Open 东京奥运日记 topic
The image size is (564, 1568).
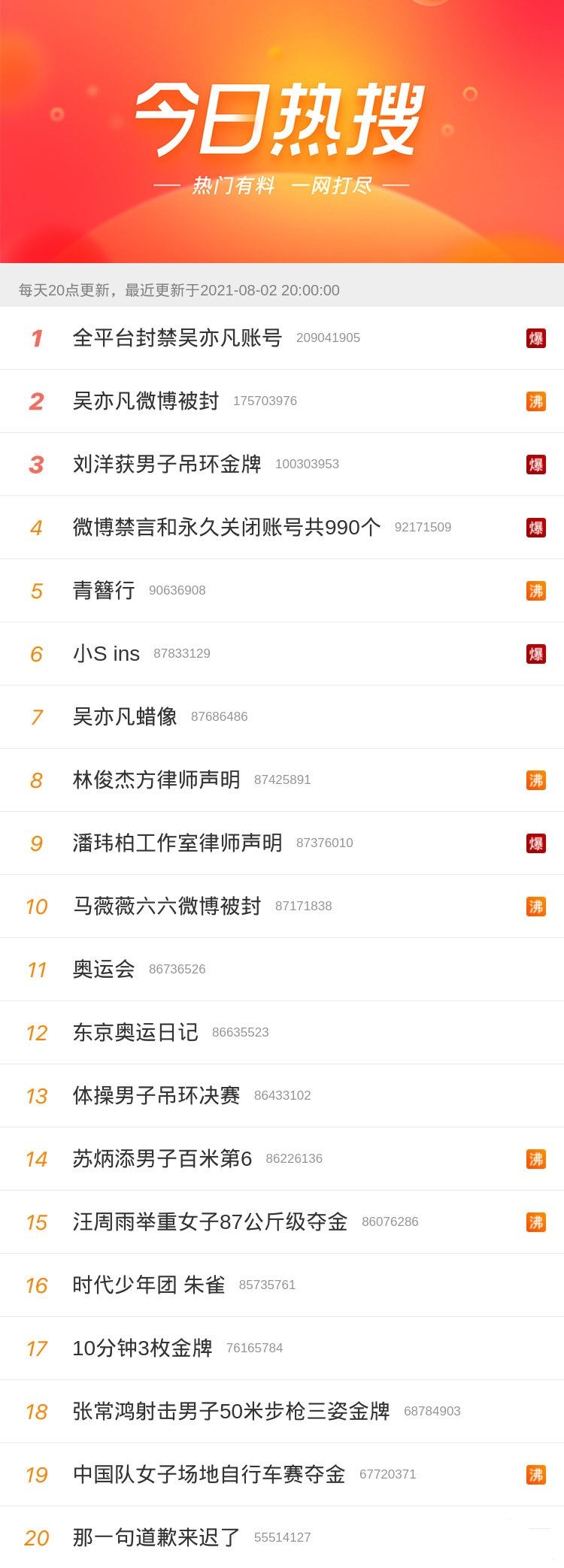(135, 1033)
